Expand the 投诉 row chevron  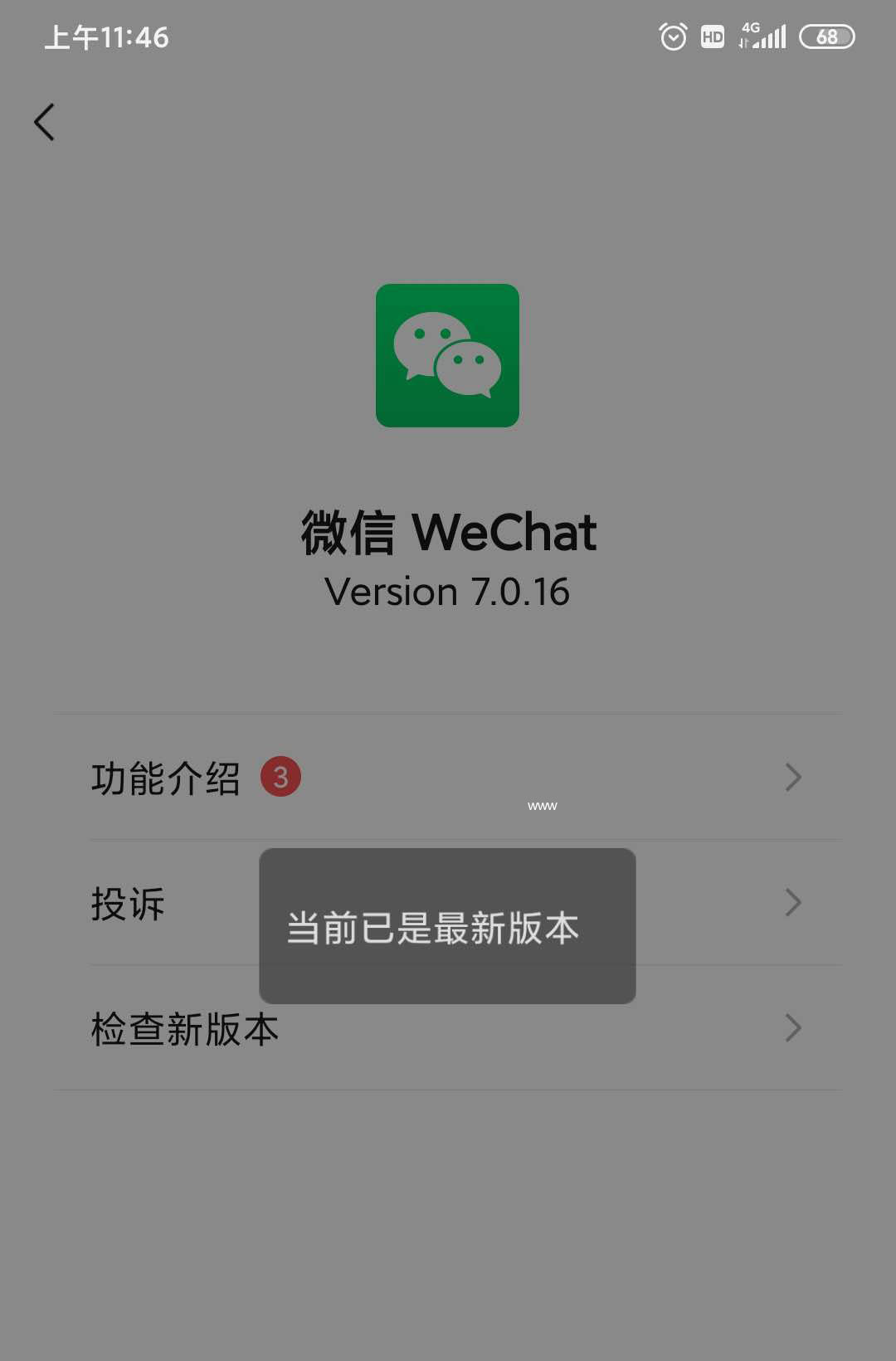(792, 903)
